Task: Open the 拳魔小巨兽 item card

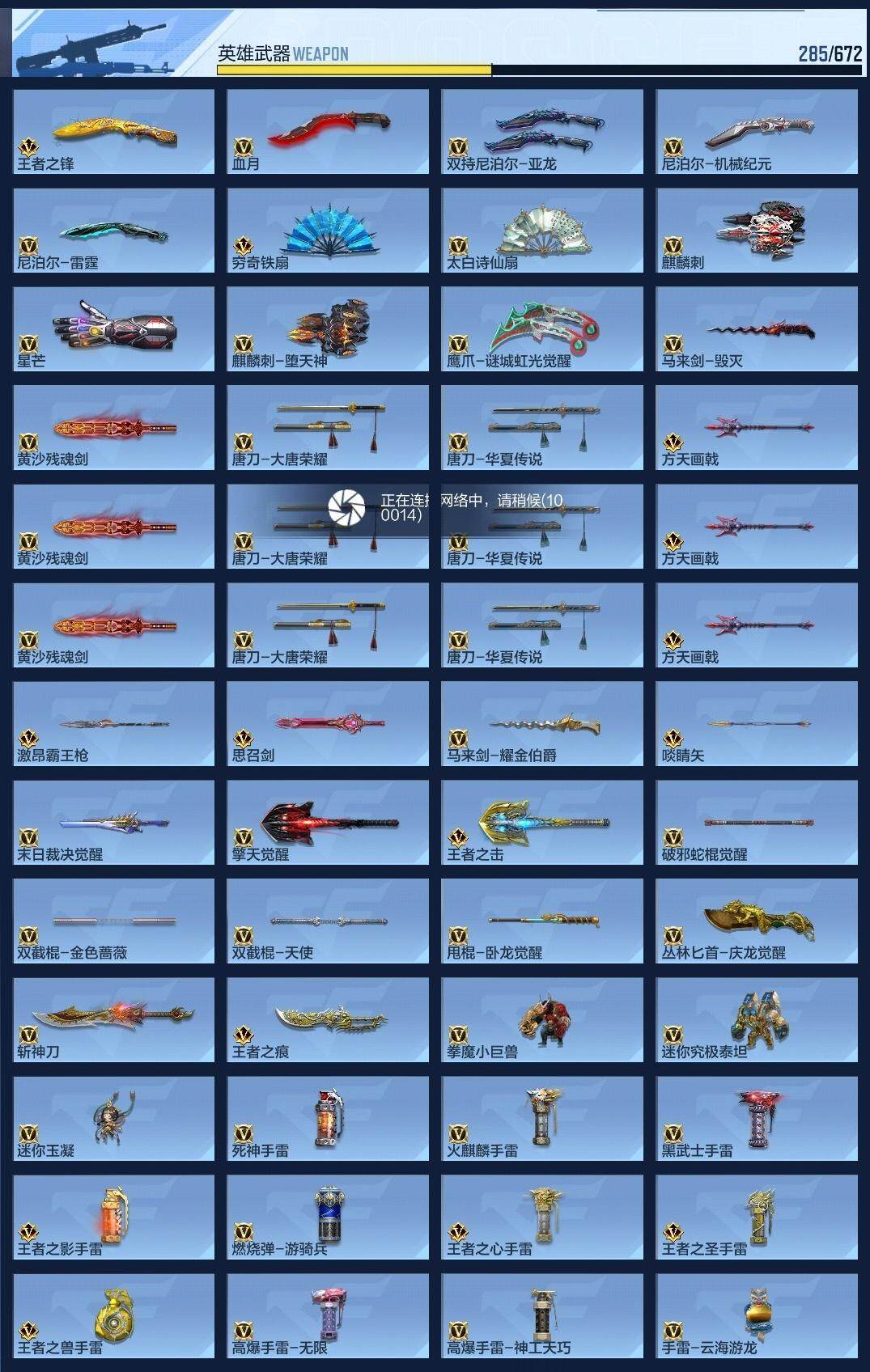Action: (x=542, y=1020)
